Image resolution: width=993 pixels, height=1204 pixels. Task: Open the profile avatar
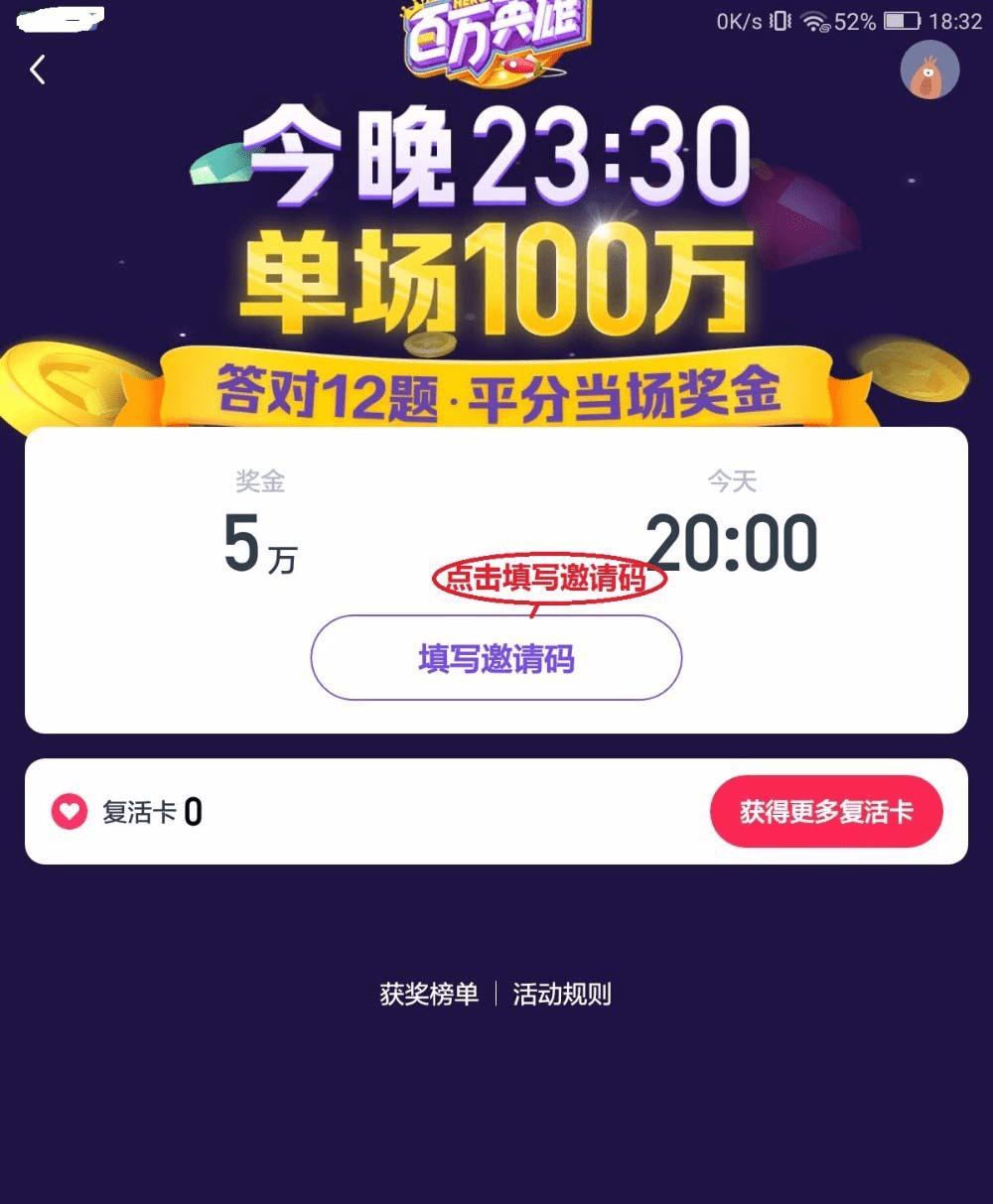pos(929,70)
